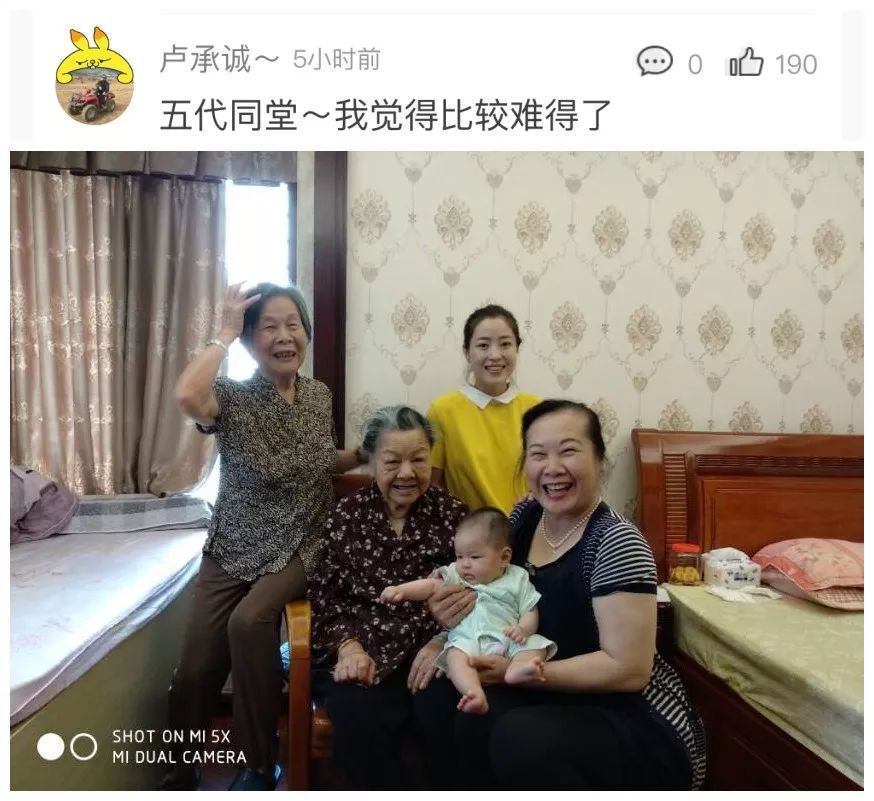Open the attached family photo
The image size is (874, 801).
point(437,470)
